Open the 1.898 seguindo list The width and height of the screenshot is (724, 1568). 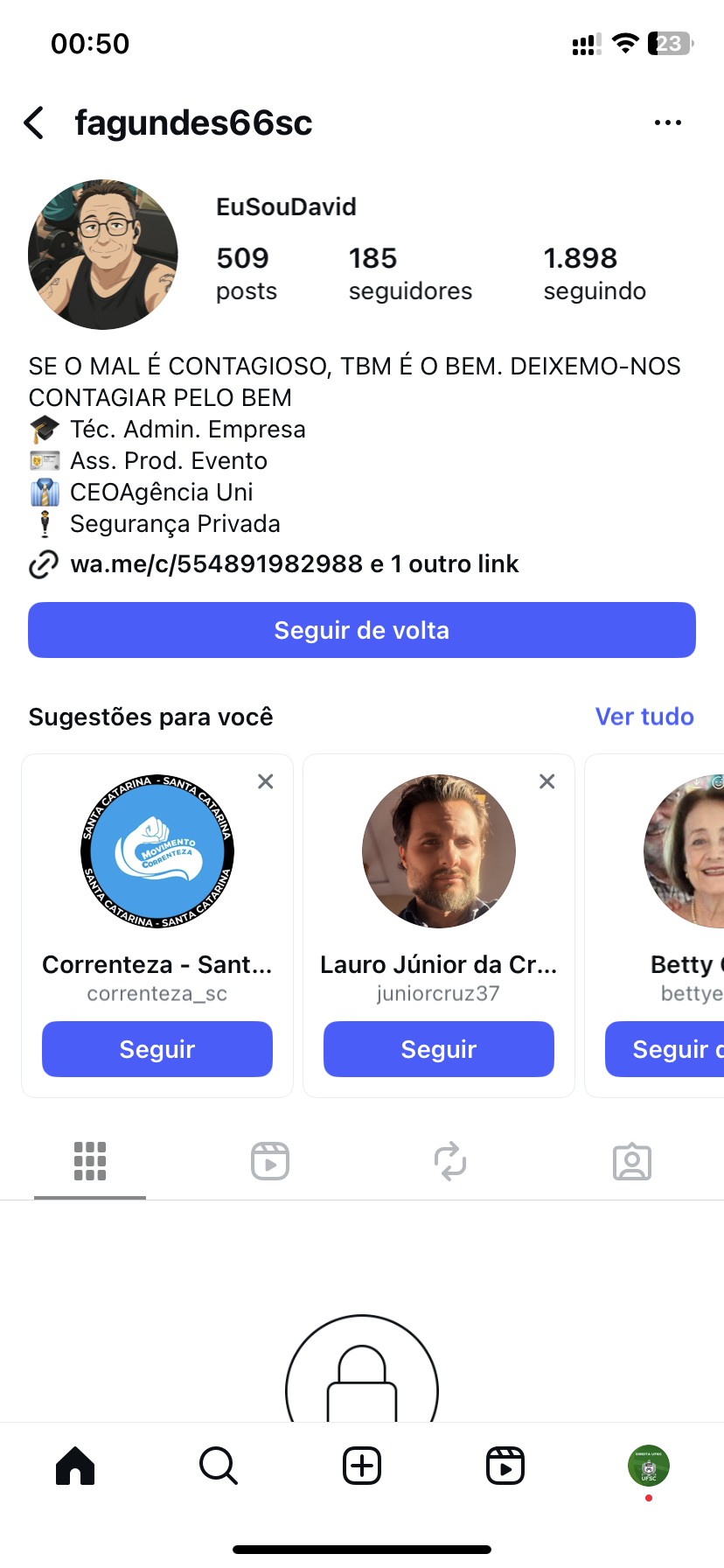[595, 274]
